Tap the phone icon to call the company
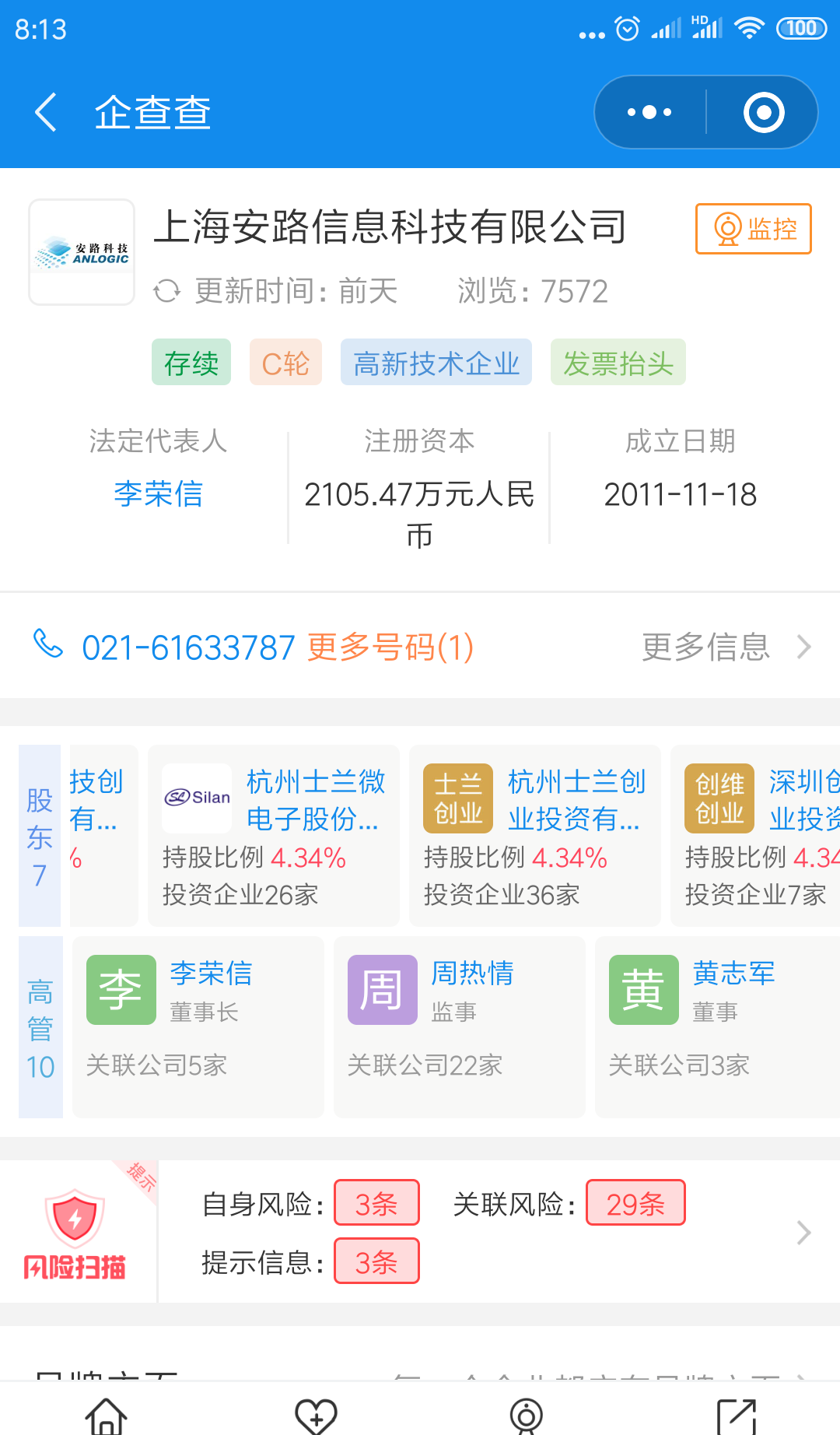This screenshot has width=840, height=1435. pyautogui.click(x=48, y=645)
